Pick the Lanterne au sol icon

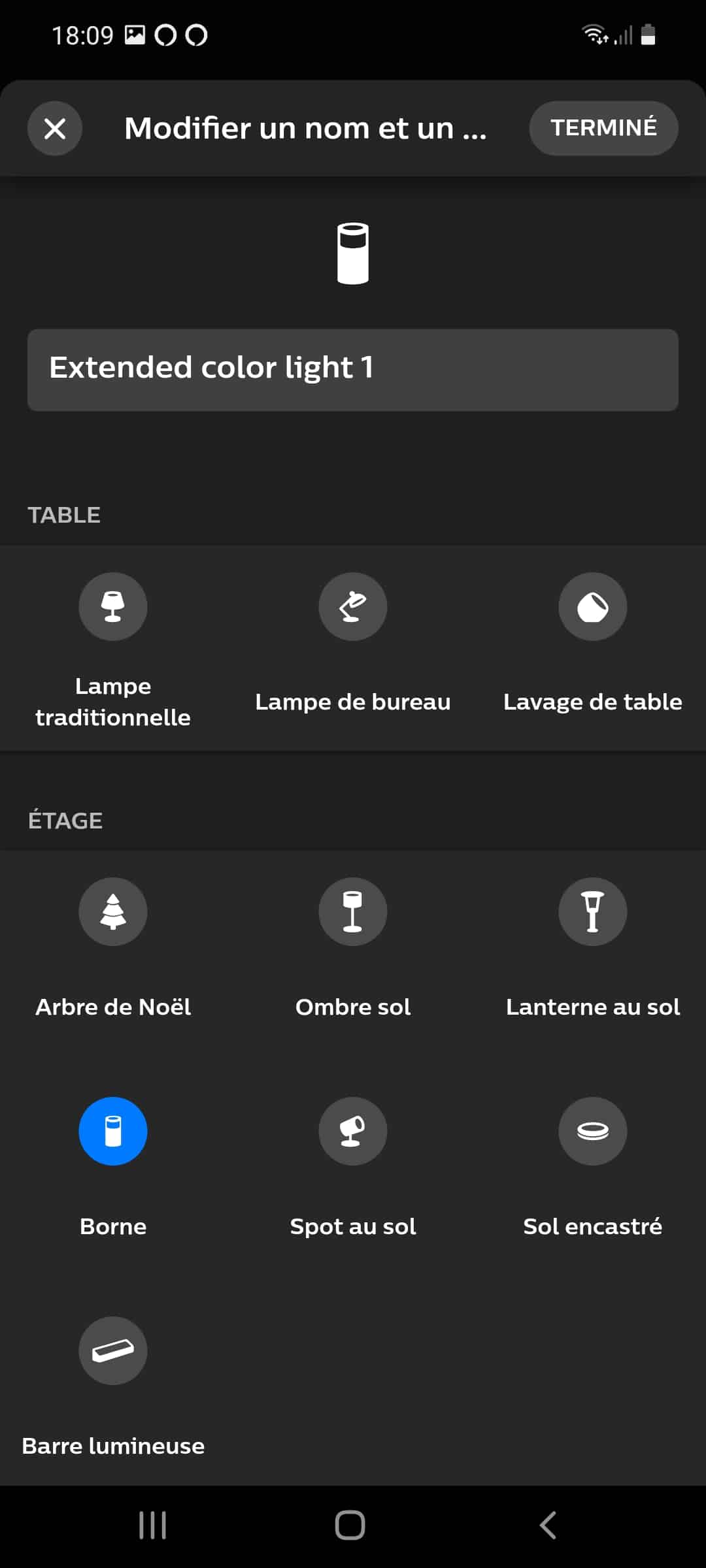click(593, 911)
